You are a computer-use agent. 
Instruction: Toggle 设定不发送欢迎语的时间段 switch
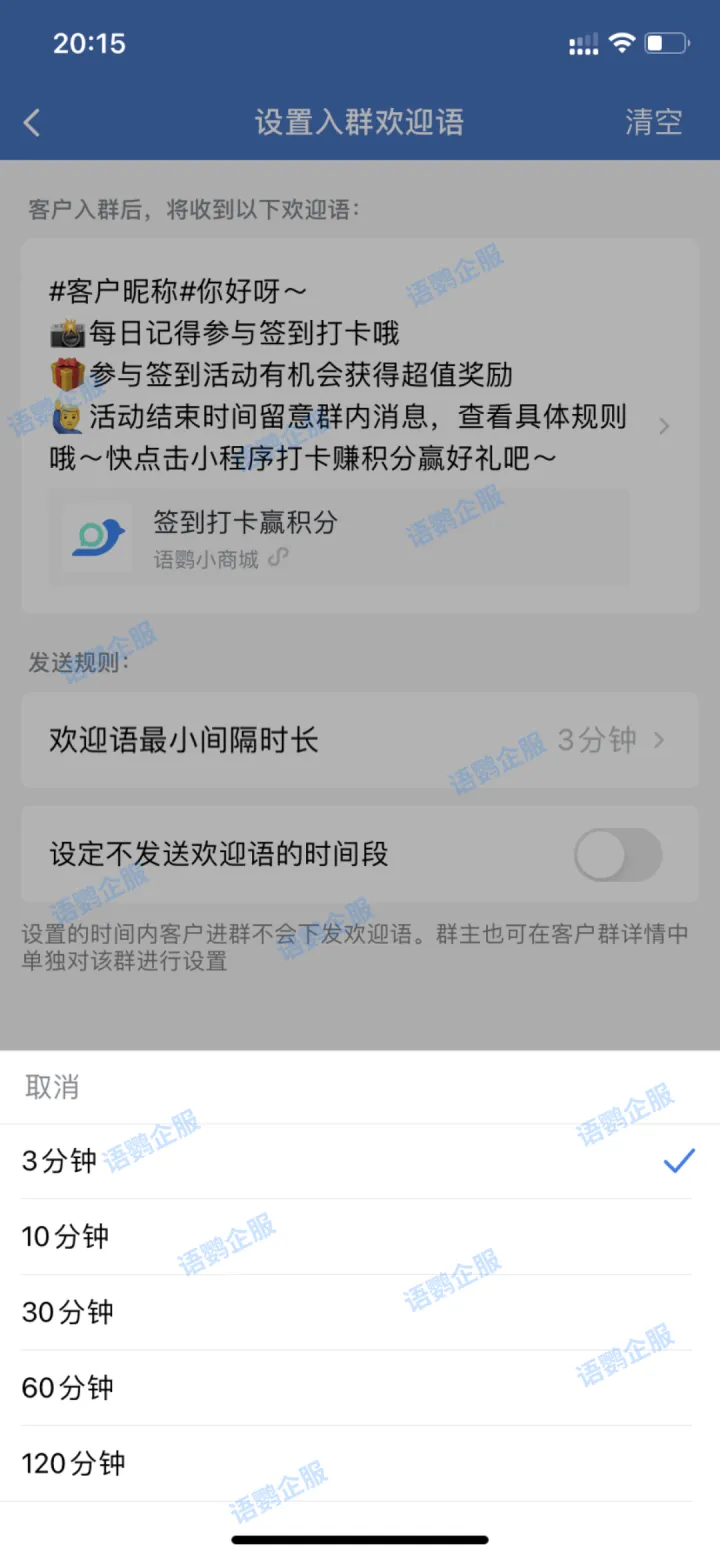pos(617,855)
